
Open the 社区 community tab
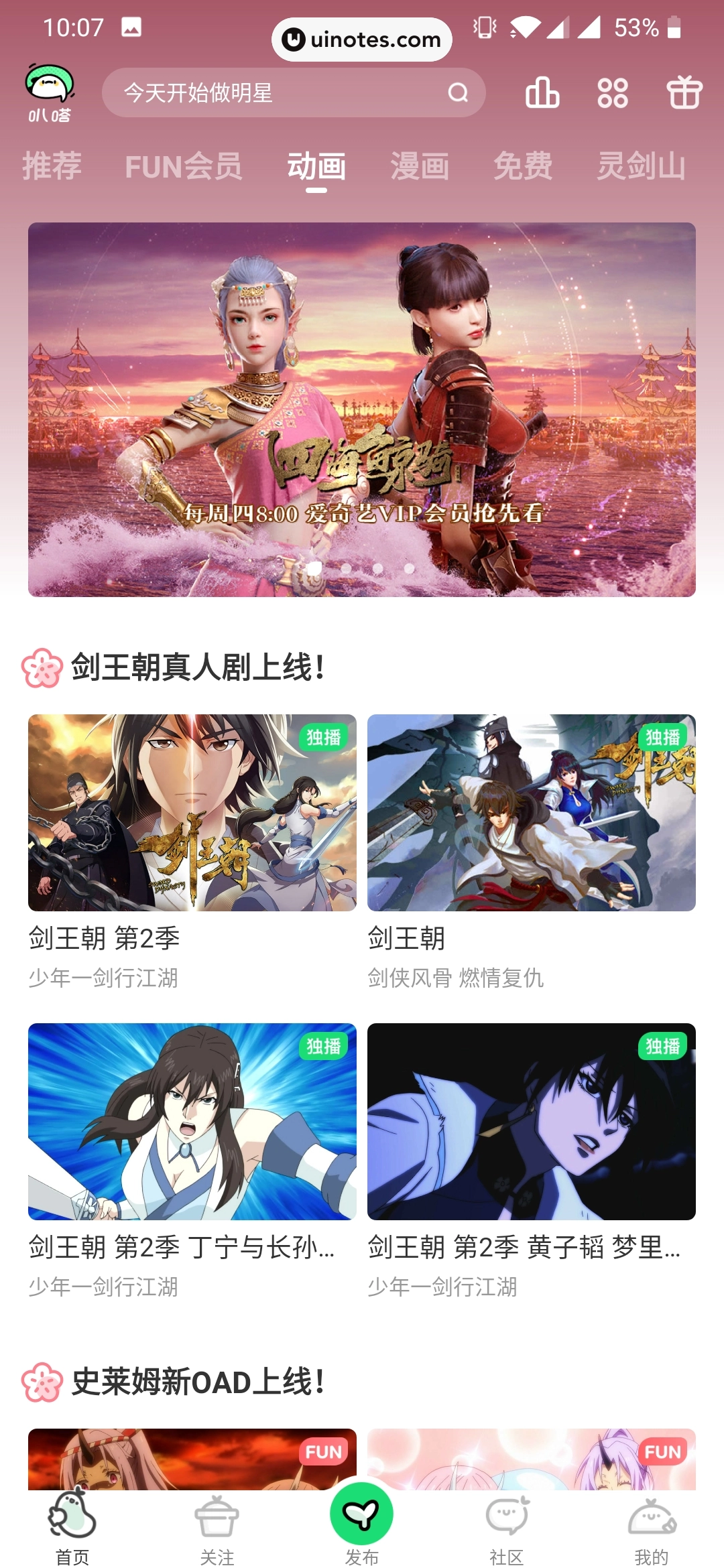507,1528
